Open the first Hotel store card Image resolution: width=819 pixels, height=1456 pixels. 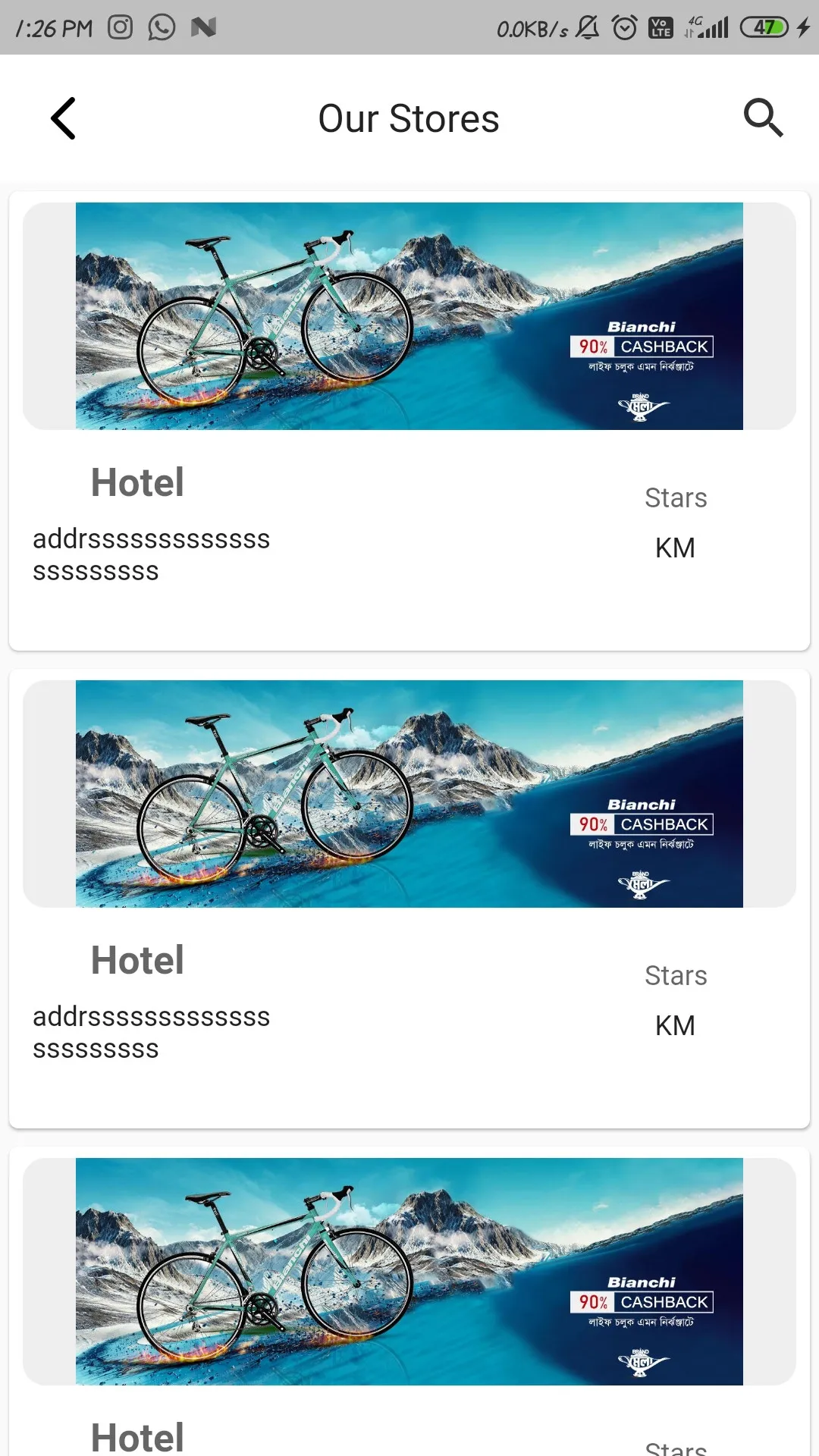coord(409,421)
